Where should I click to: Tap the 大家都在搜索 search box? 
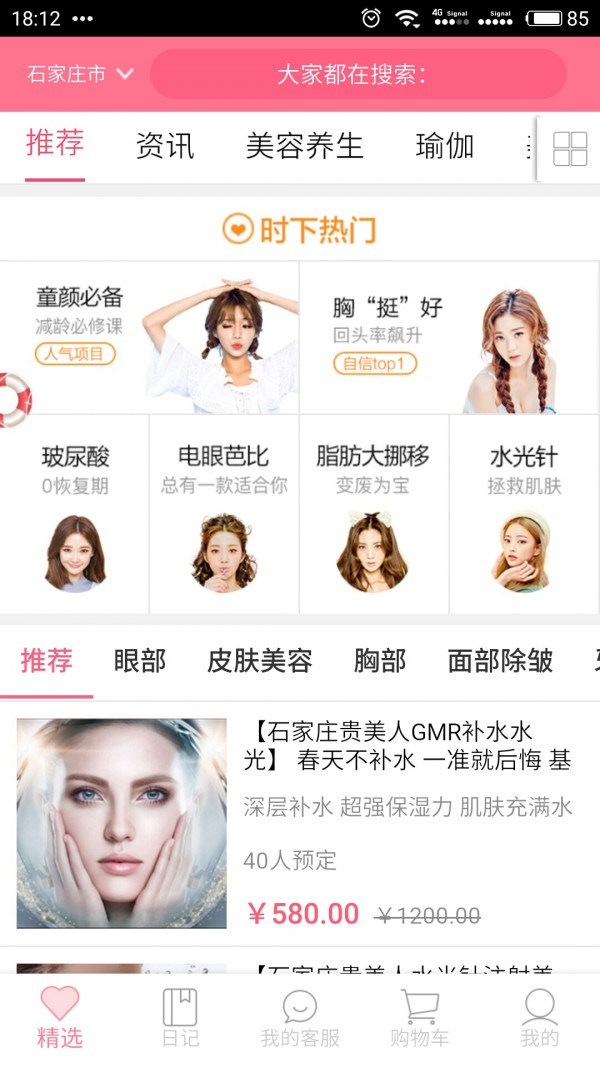(358, 74)
